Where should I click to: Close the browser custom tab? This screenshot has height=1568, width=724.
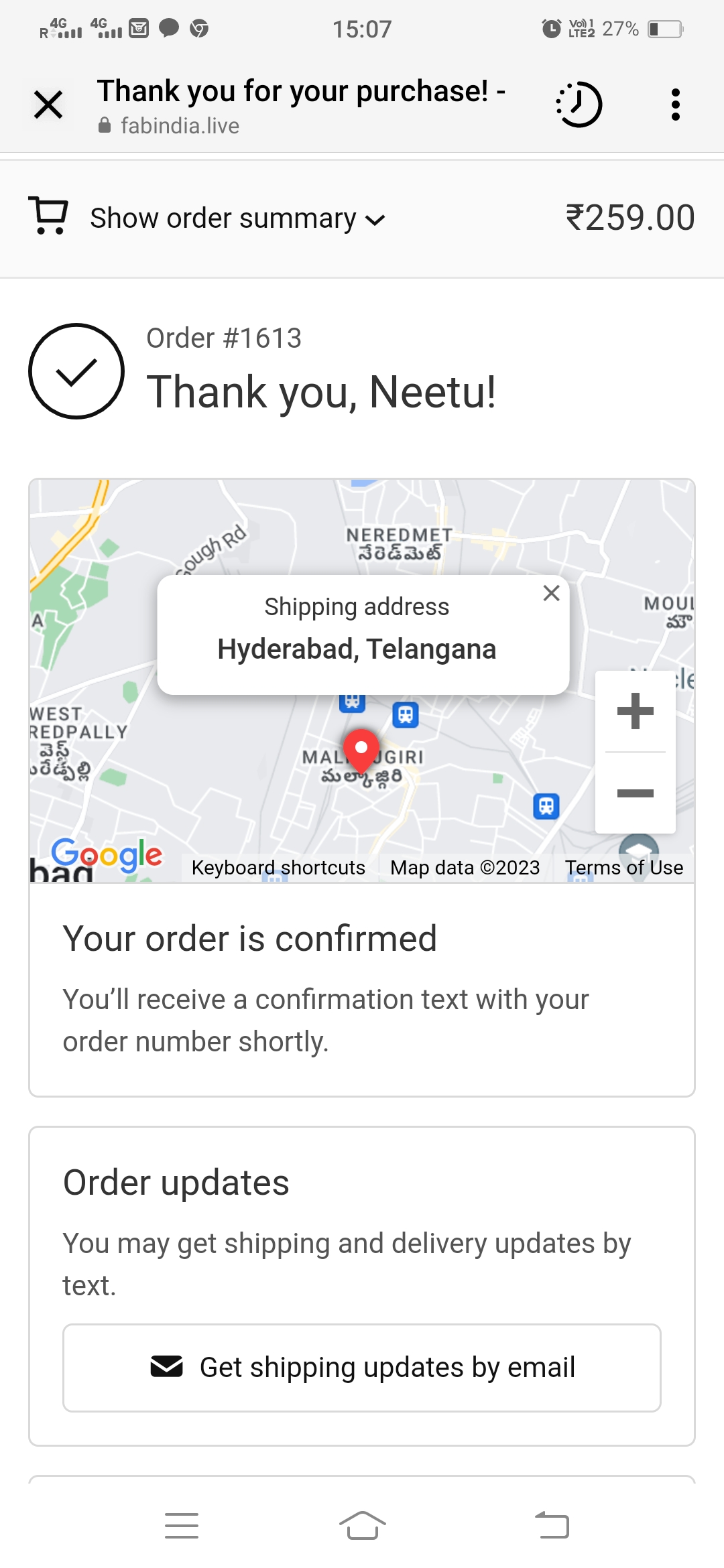tap(48, 105)
